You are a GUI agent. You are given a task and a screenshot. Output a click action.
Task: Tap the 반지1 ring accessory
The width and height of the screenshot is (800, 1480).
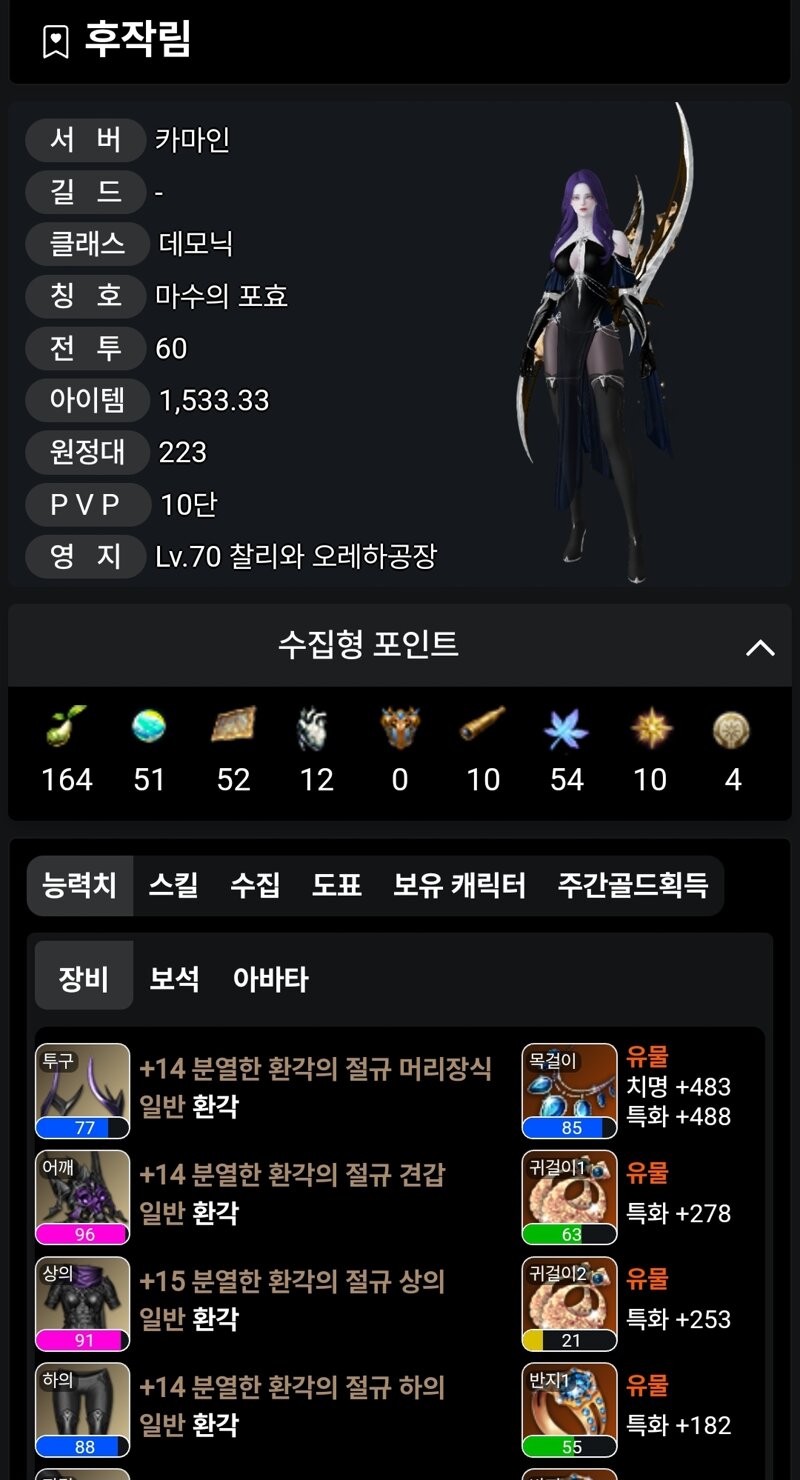coord(570,1409)
